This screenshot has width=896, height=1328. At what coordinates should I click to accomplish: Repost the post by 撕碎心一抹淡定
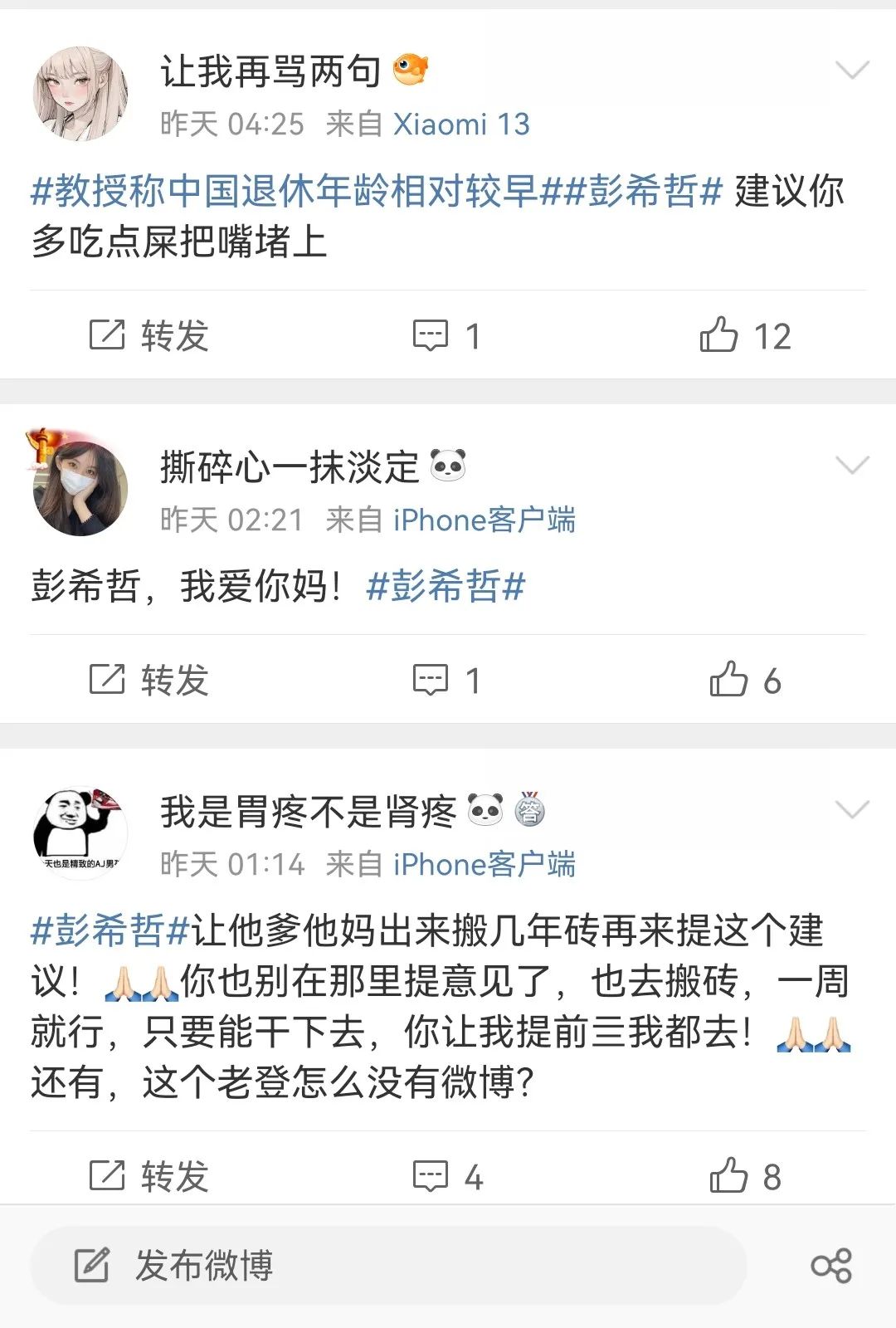pos(149,680)
